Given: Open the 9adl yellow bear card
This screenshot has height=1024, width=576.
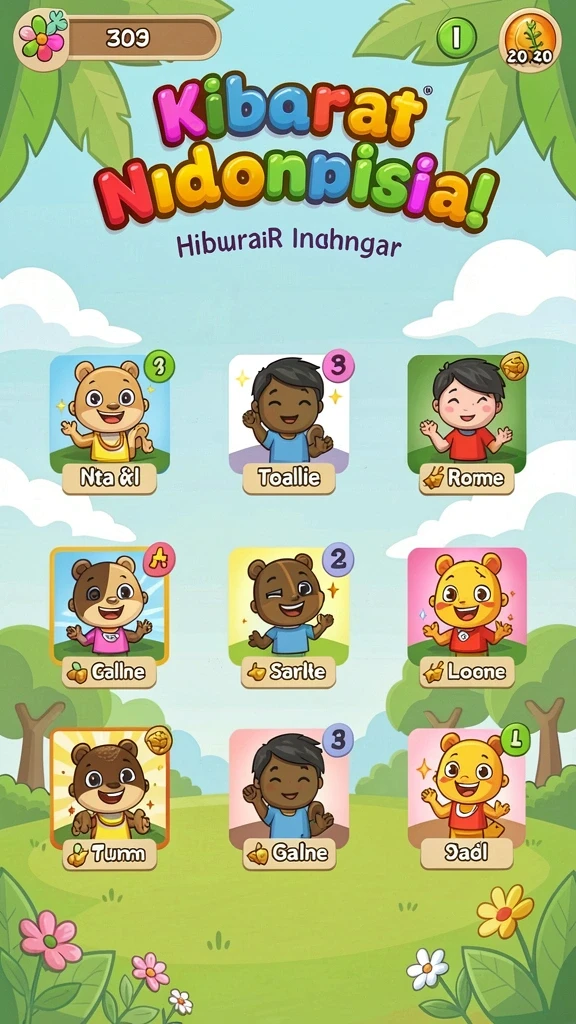Looking at the screenshot, I should (468, 798).
